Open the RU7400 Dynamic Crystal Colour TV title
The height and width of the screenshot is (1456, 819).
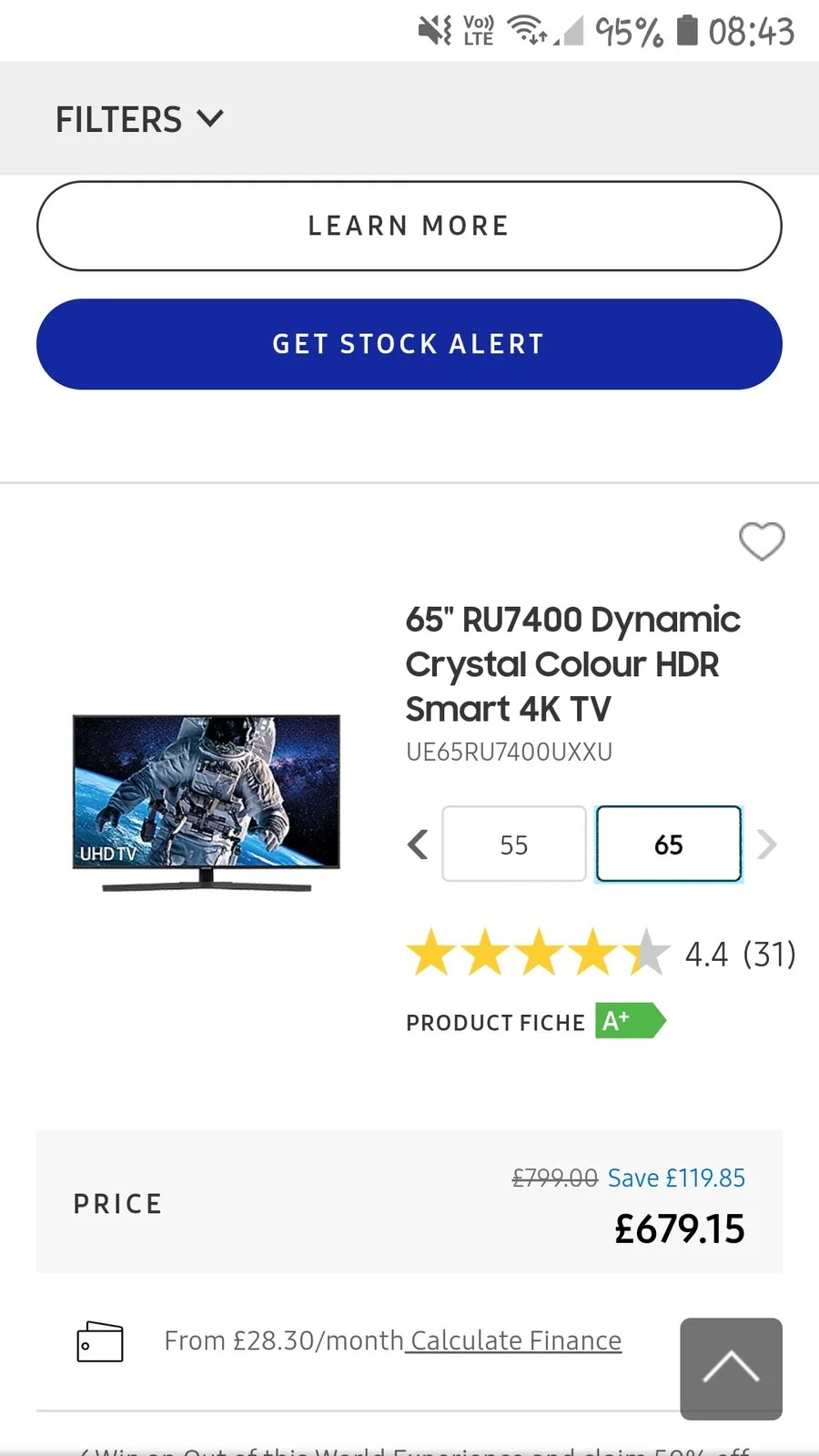(573, 663)
